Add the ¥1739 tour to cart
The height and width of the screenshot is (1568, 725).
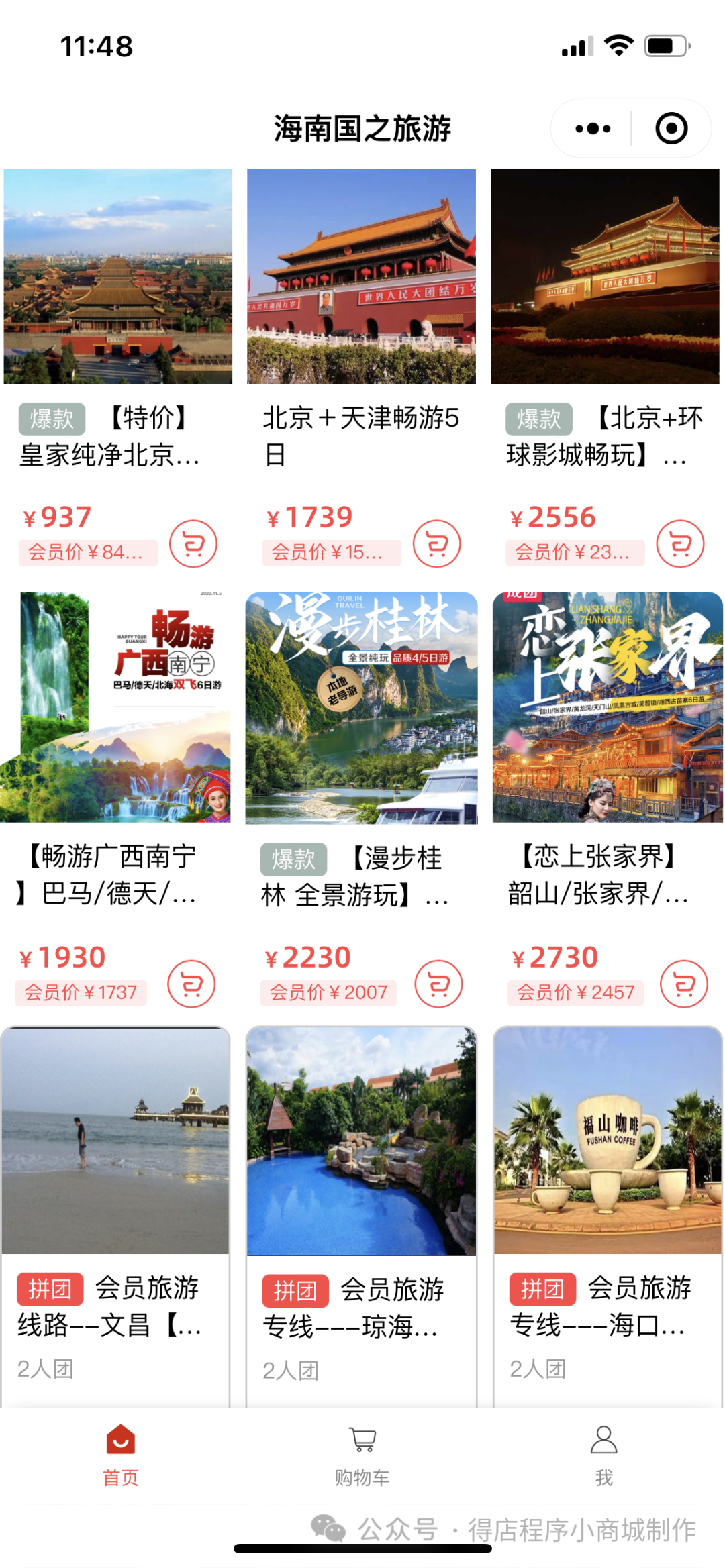pyautogui.click(x=436, y=543)
